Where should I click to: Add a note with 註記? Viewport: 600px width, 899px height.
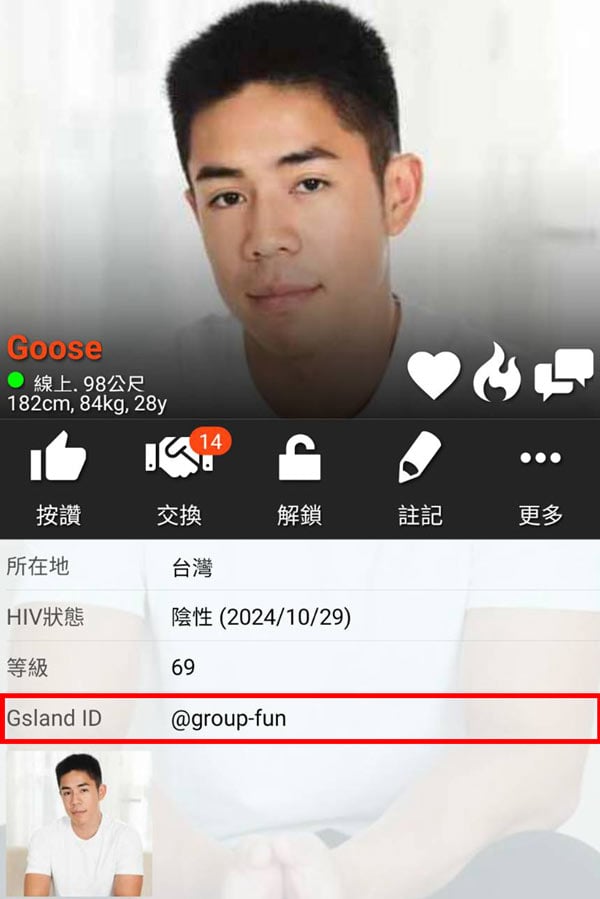[x=420, y=481]
